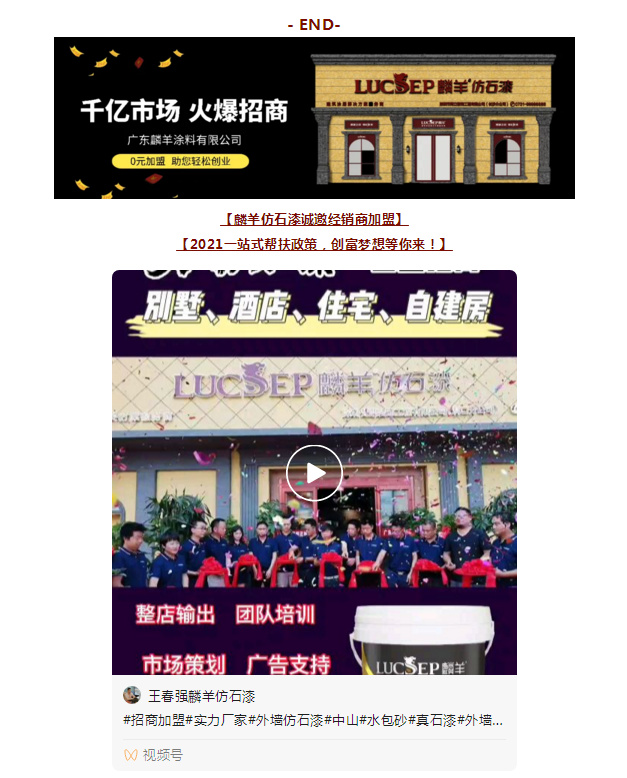Open the 2021一站式帮扶政策 link
627x778 pixels.
pyautogui.click(x=314, y=244)
